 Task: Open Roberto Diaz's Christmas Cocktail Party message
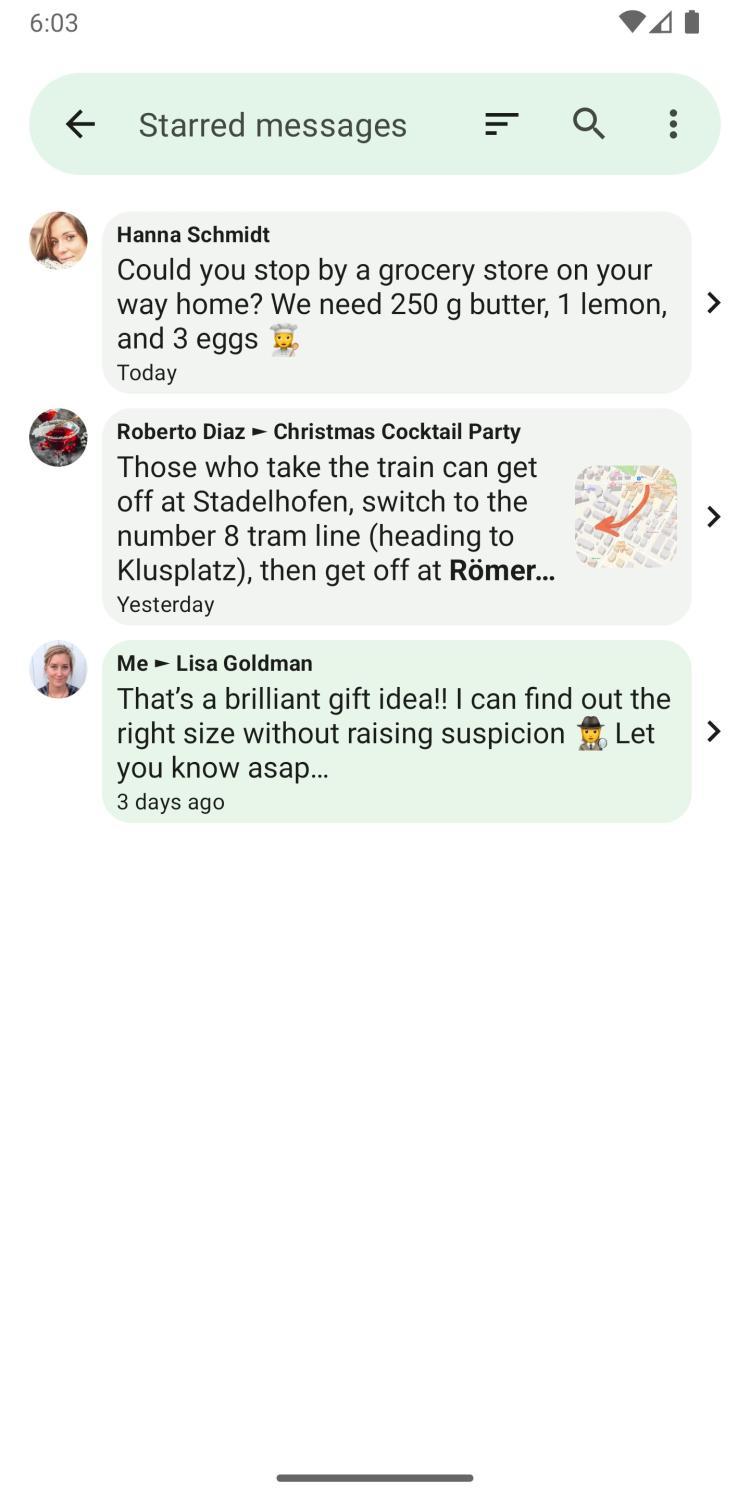point(335,516)
